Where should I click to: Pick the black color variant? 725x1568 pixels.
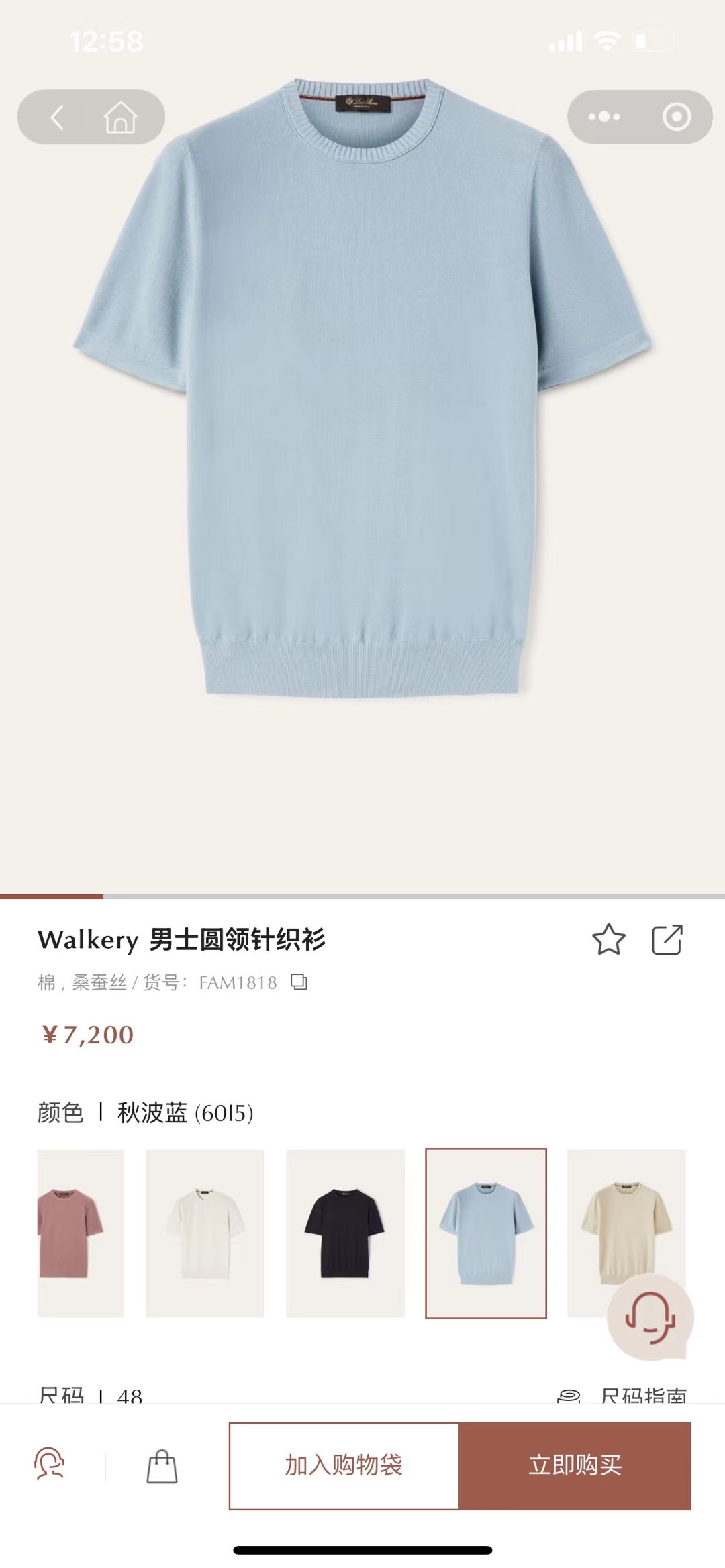click(345, 1233)
